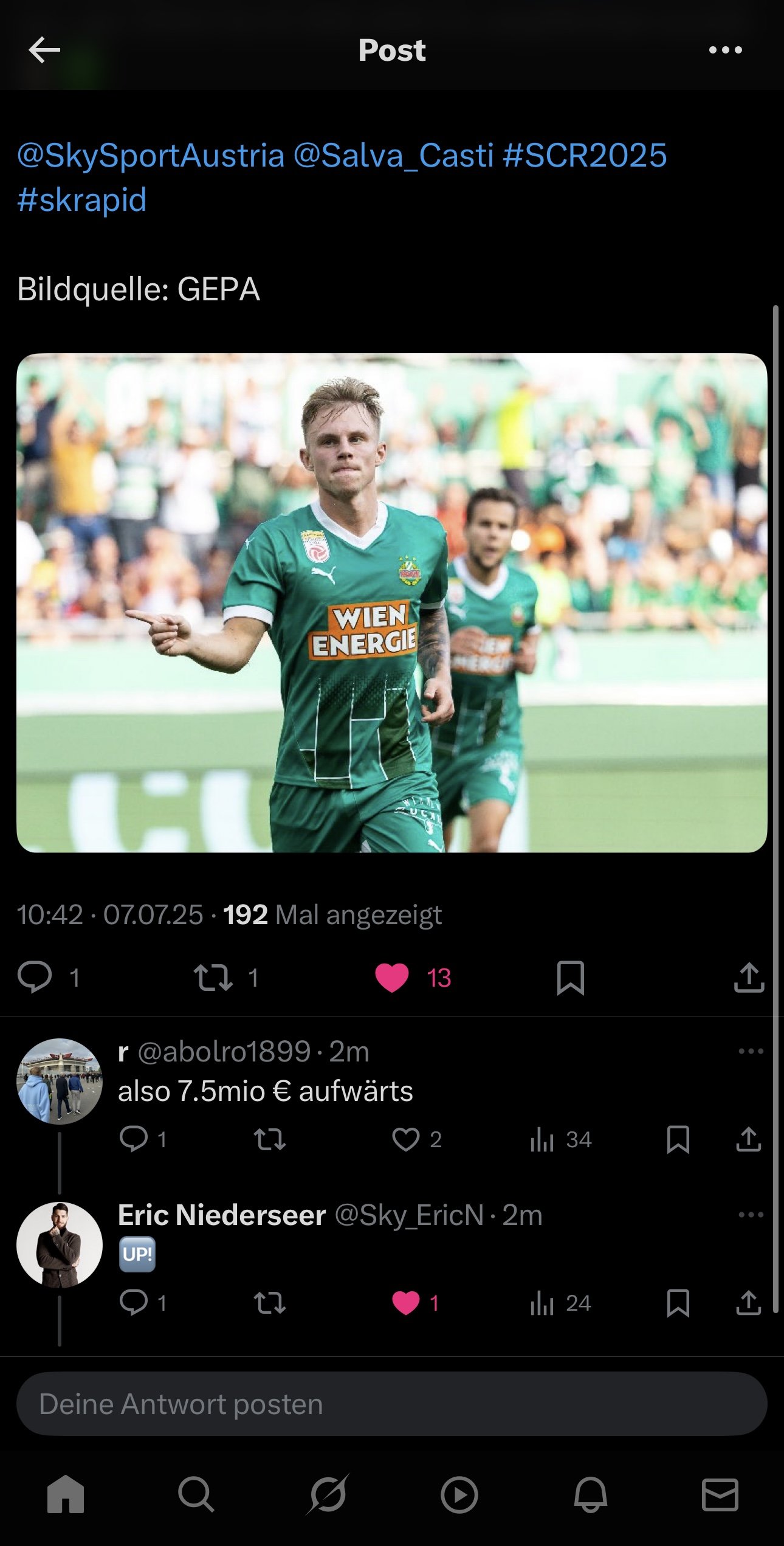Screen dimensions: 784x1546
Task: Reply to the main post
Action: click(35, 977)
